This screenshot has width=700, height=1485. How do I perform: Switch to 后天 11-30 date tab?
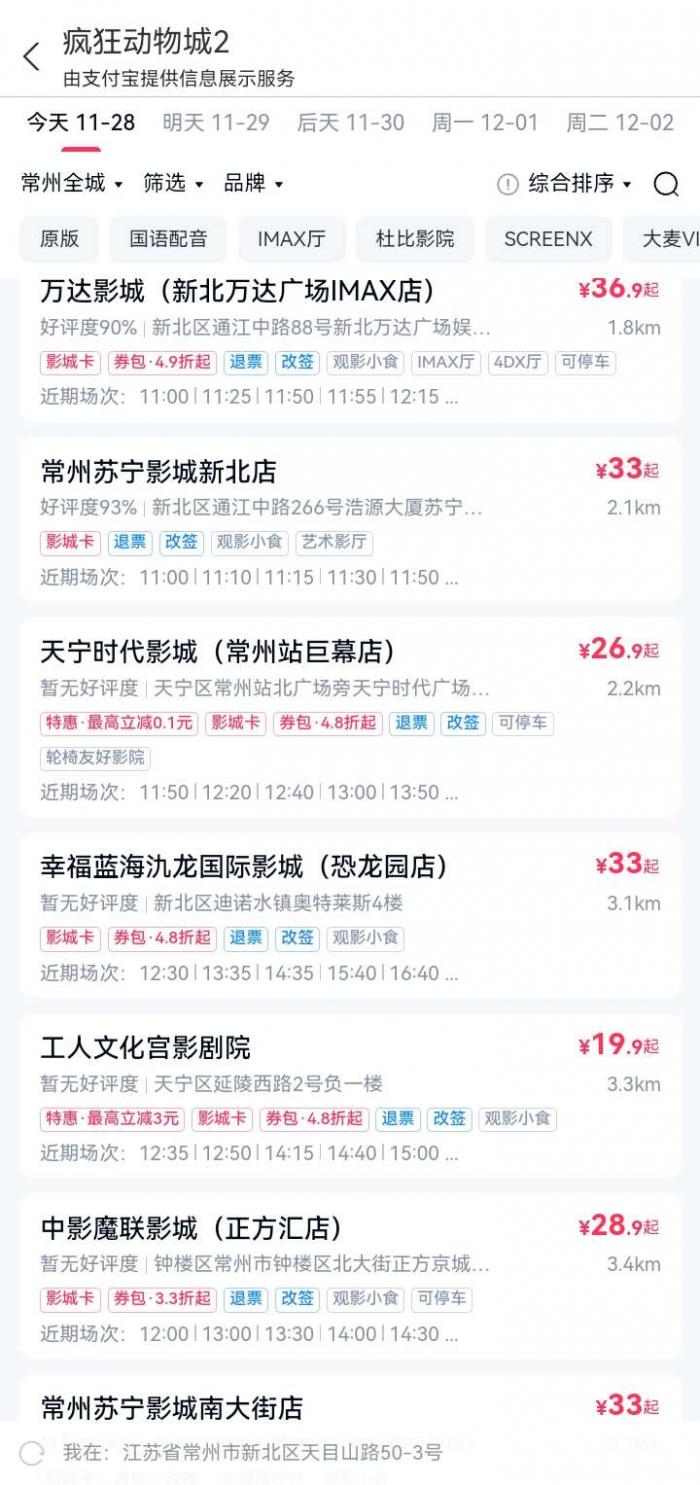[351, 123]
